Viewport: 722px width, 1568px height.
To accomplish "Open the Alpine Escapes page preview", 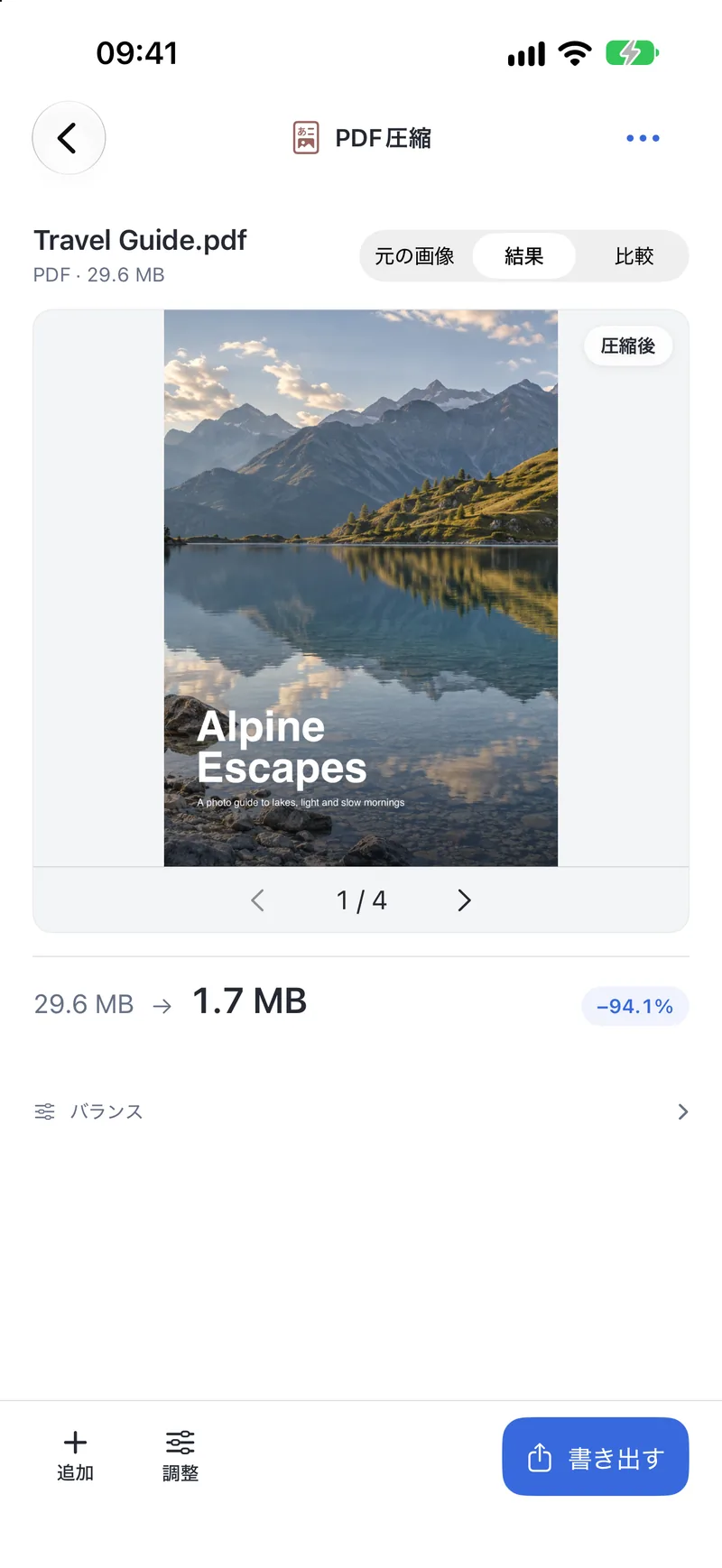I will click(361, 588).
